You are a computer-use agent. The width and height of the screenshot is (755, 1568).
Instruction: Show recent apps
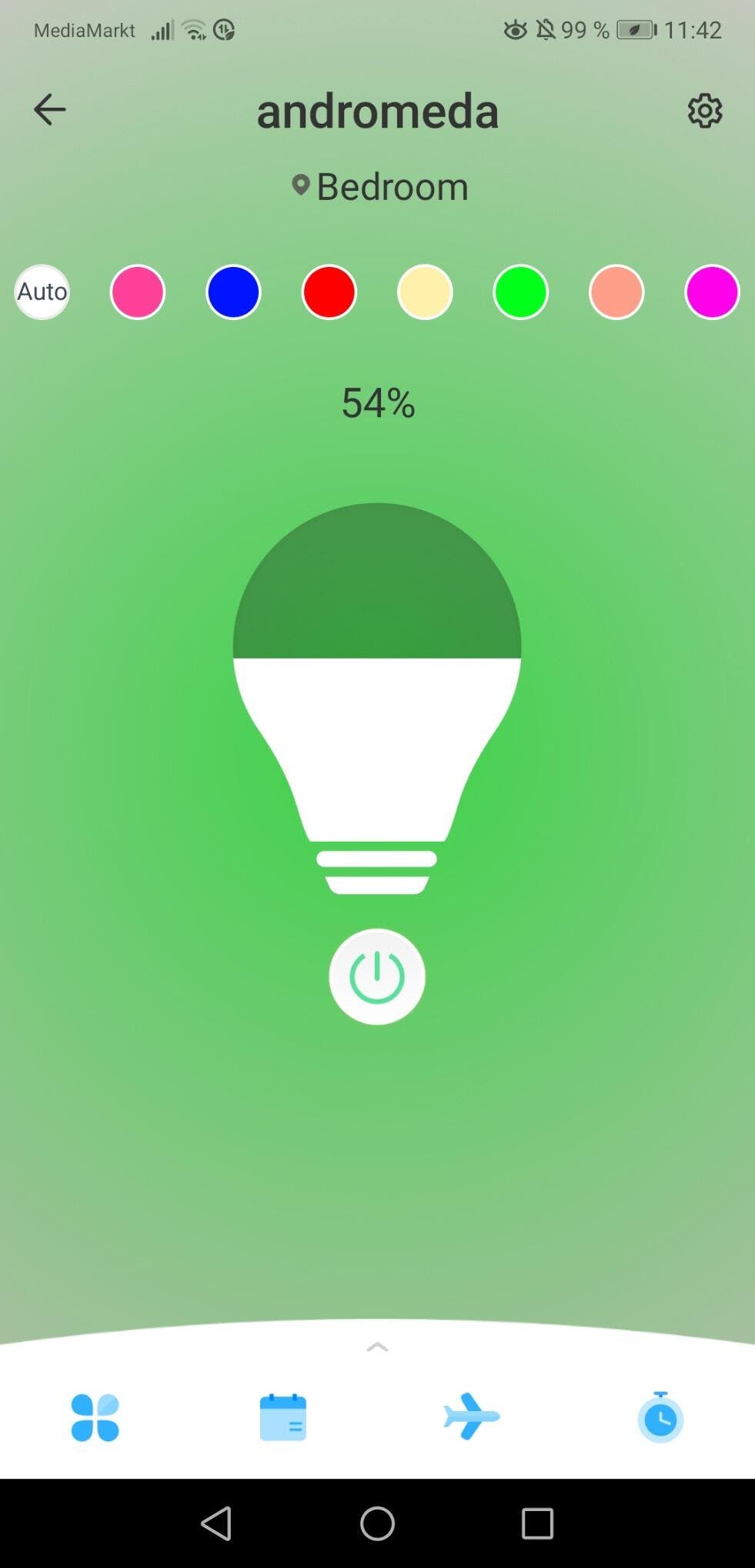click(x=537, y=1523)
